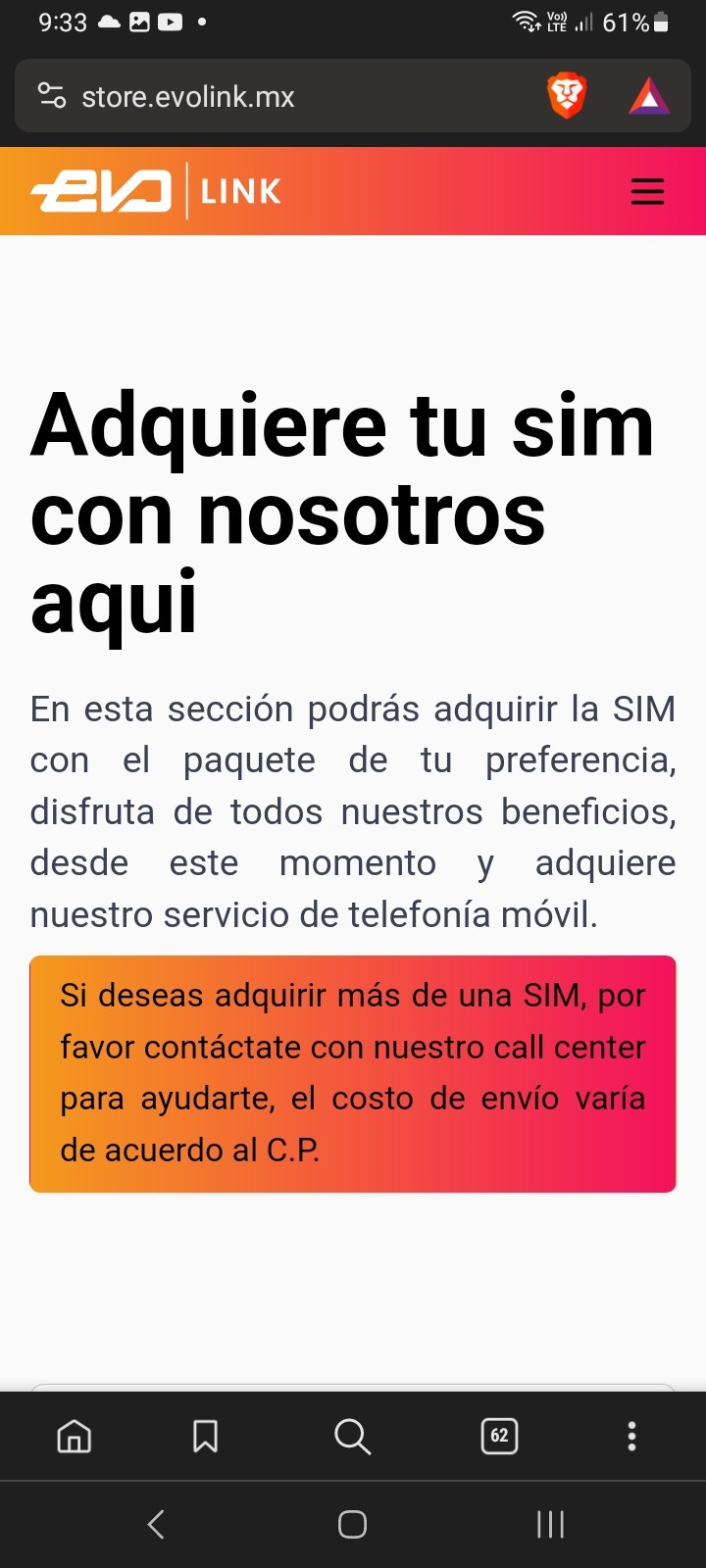Open the site settings icon in the address bar

51,96
